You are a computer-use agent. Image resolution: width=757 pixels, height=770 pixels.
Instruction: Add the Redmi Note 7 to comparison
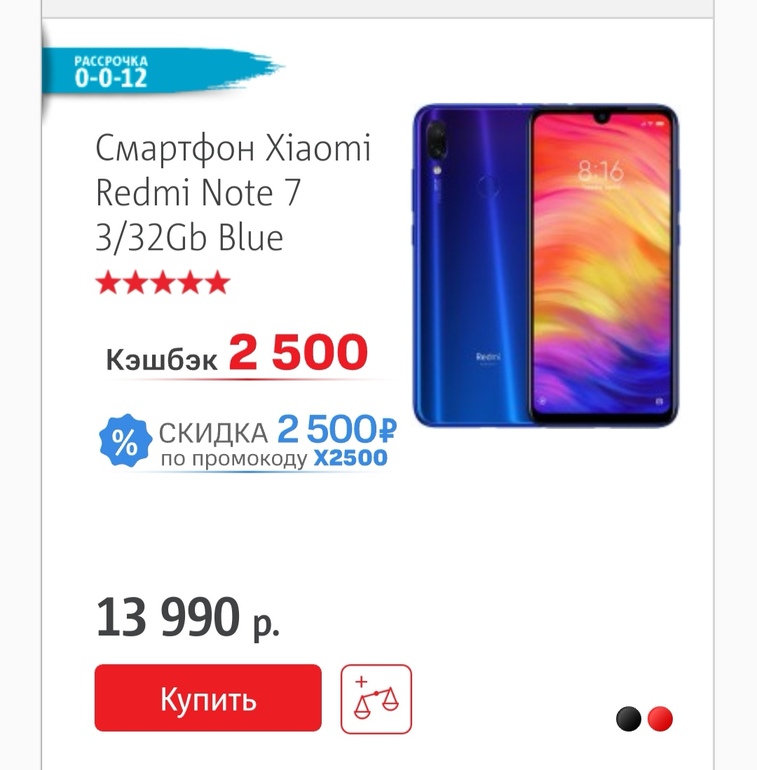(x=376, y=698)
